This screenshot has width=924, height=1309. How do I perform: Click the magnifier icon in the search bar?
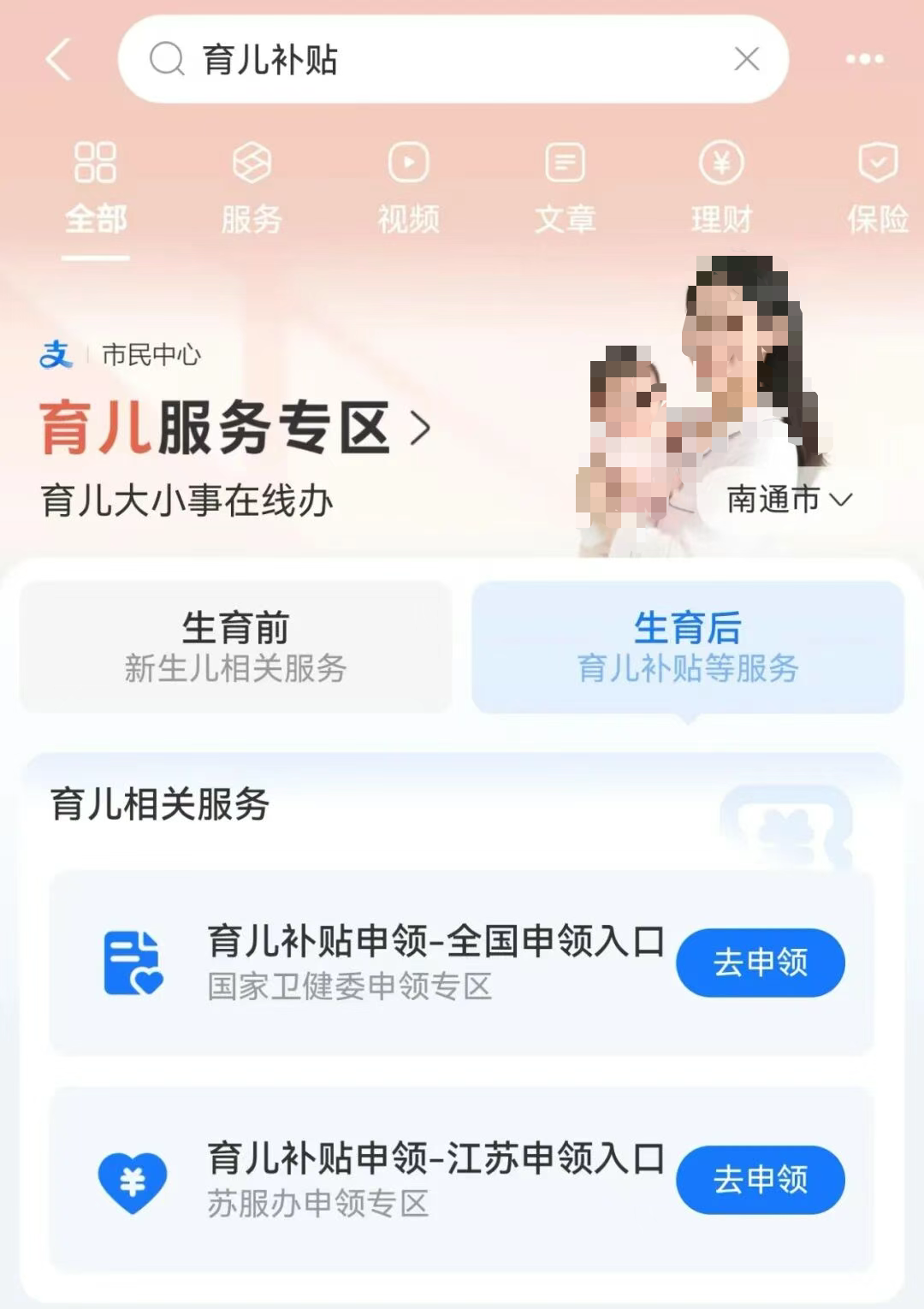165,59
